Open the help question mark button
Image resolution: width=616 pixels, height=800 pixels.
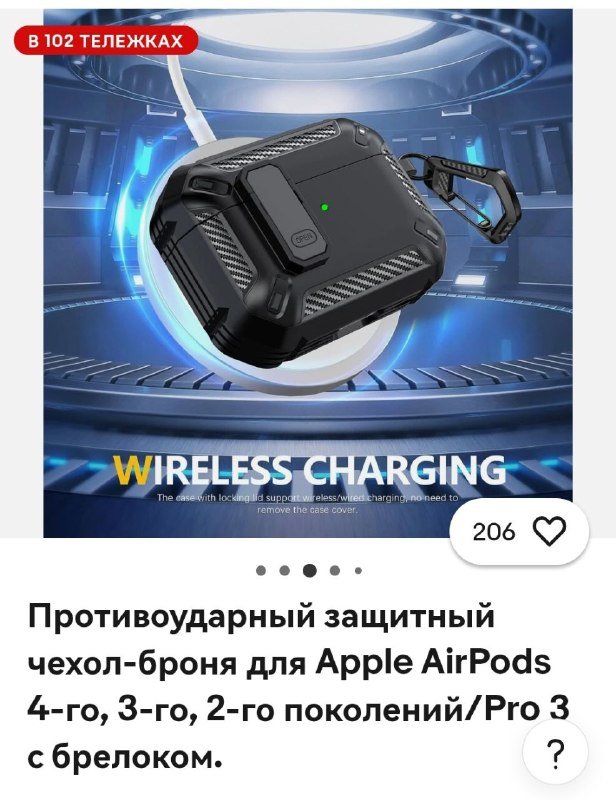click(555, 752)
